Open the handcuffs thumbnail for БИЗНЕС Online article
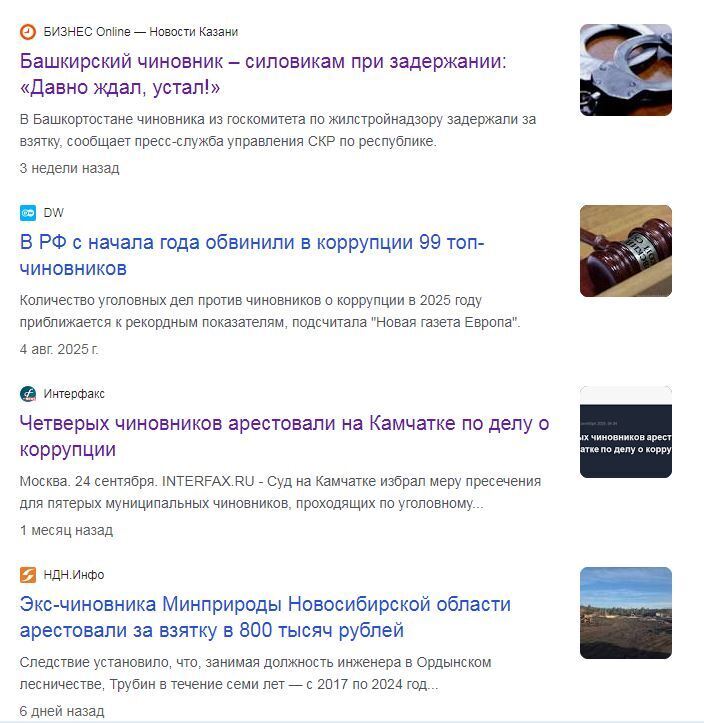704x723 pixels. 625,70
